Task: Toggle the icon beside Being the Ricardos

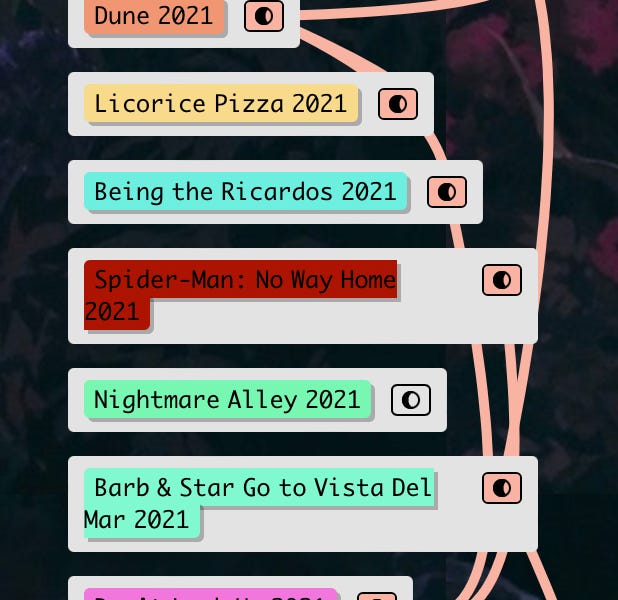Action: [447, 192]
